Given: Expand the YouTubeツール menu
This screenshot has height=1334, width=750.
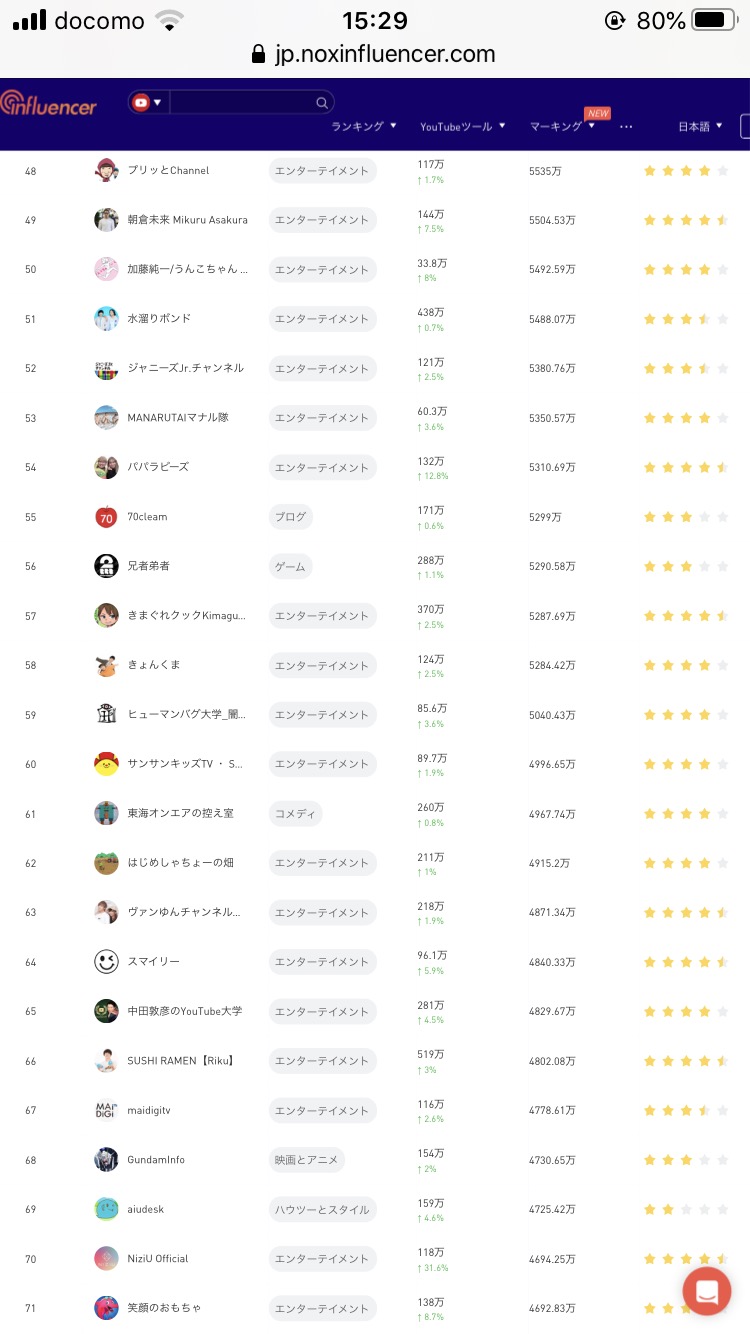Looking at the screenshot, I should [x=463, y=126].
